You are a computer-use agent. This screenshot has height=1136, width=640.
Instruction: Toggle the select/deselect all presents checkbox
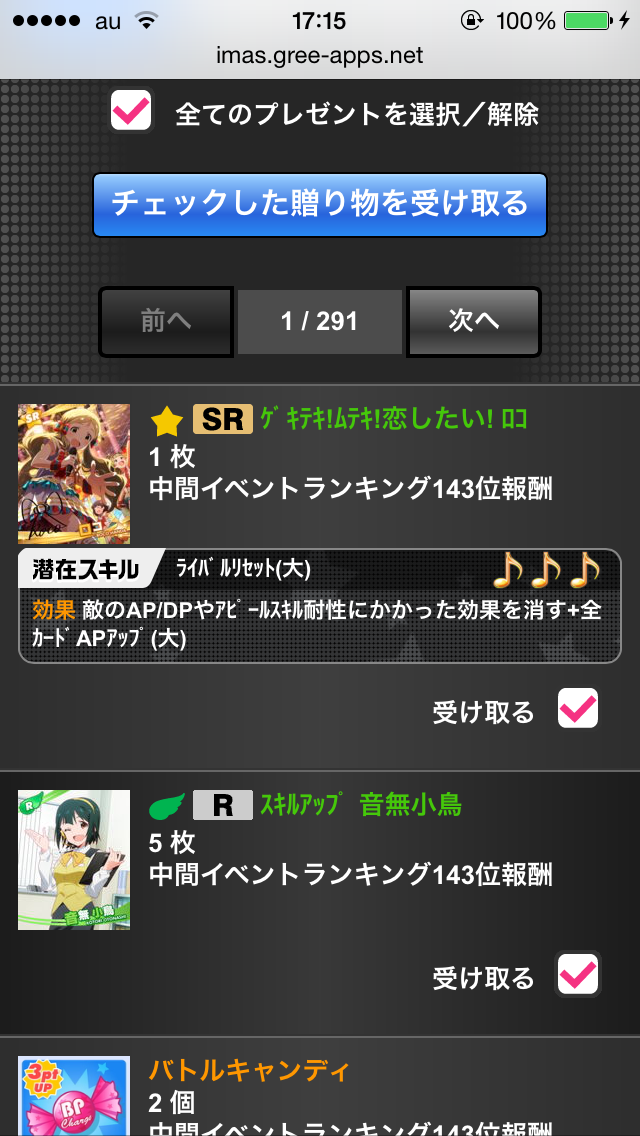coord(131,110)
